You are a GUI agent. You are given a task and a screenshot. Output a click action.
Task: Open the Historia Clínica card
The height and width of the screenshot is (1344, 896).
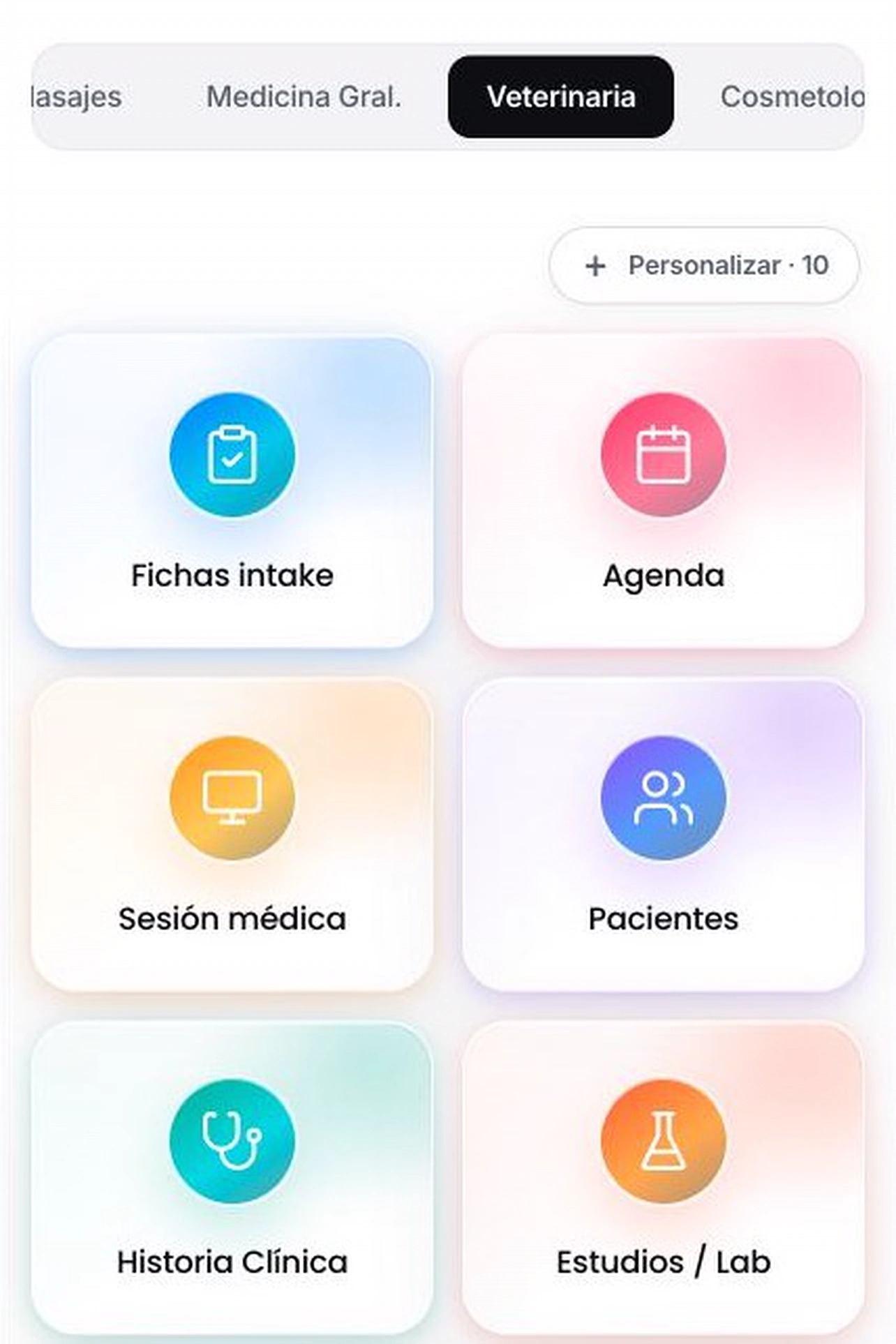point(232,1178)
